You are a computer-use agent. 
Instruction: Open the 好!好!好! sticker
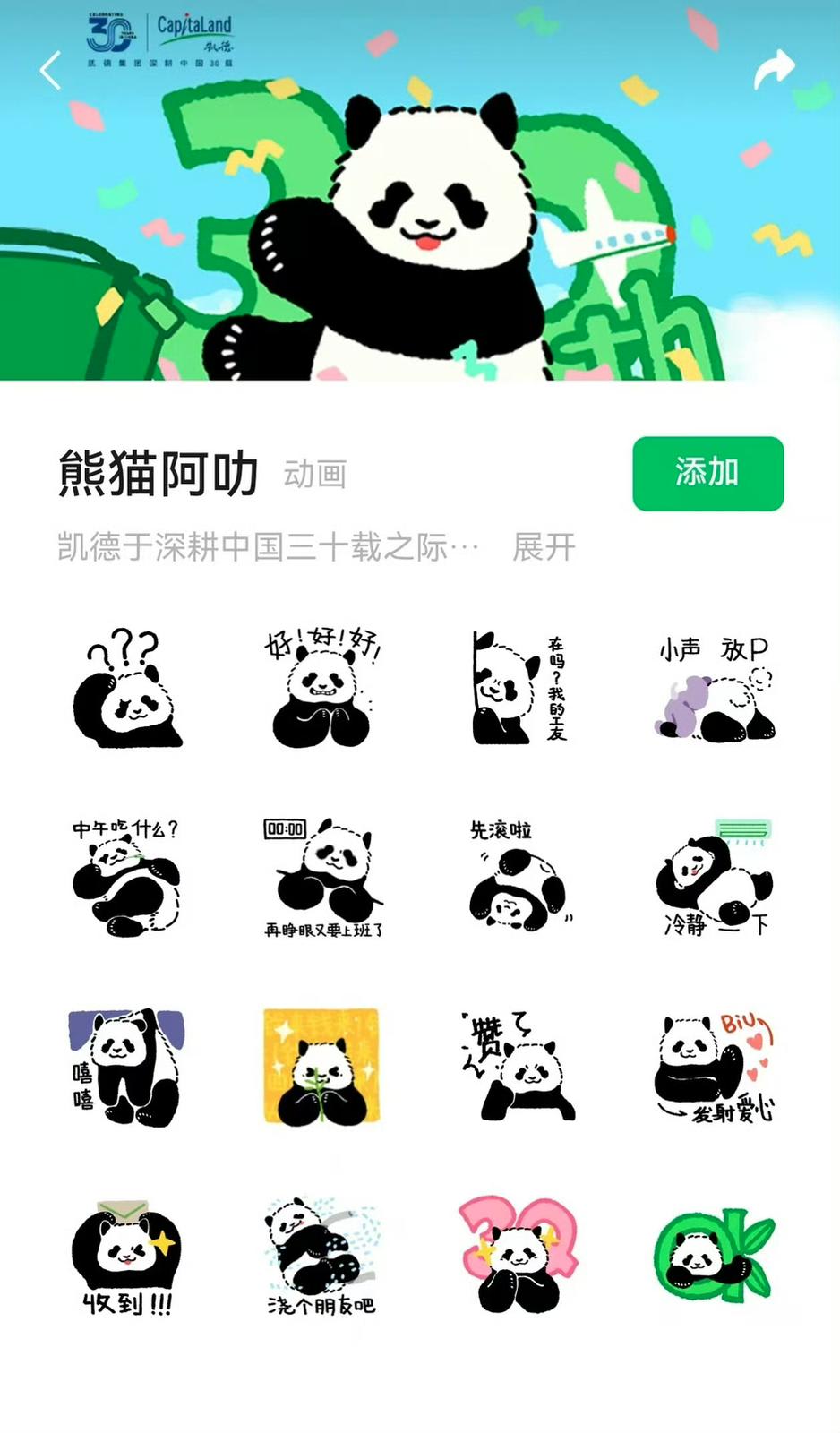(x=322, y=688)
